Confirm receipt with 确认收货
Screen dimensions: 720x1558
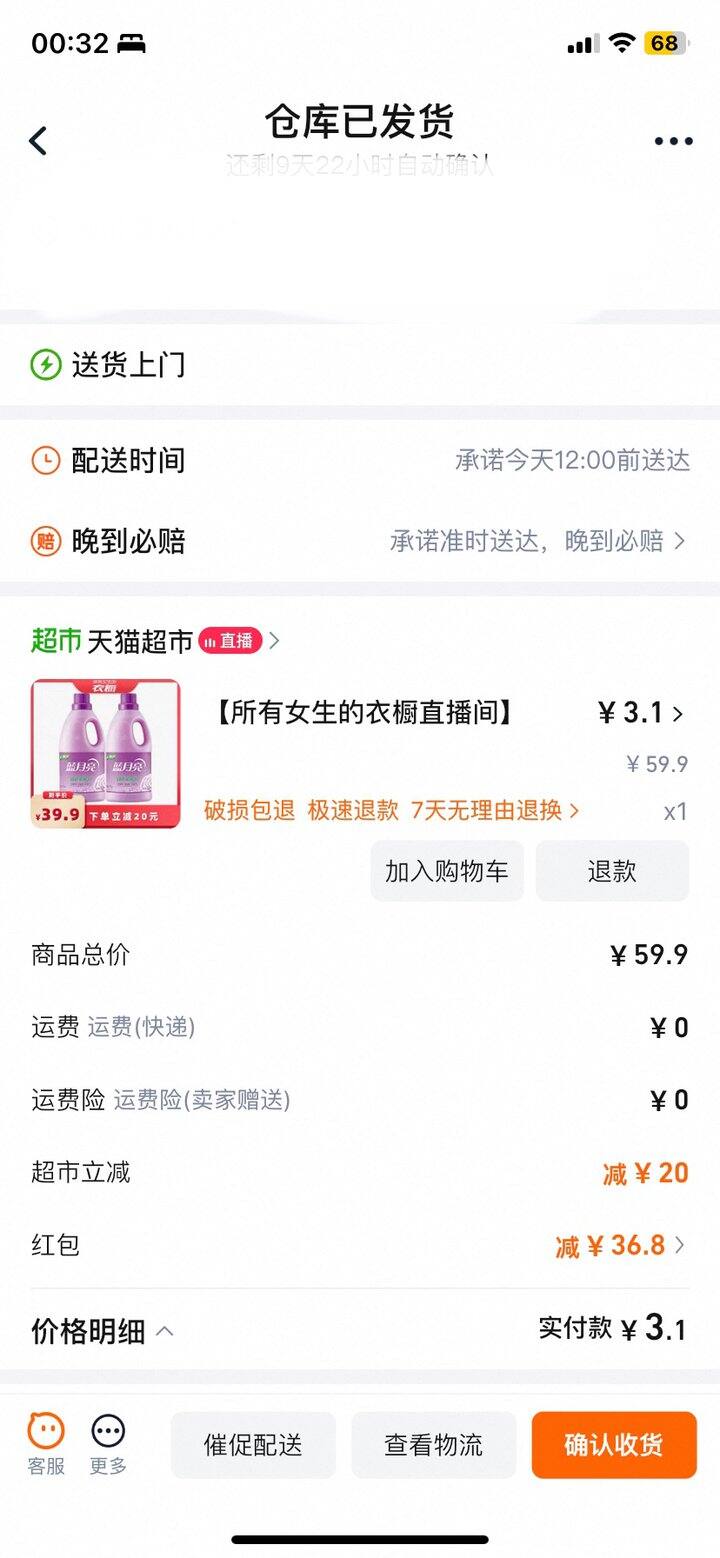613,1445
